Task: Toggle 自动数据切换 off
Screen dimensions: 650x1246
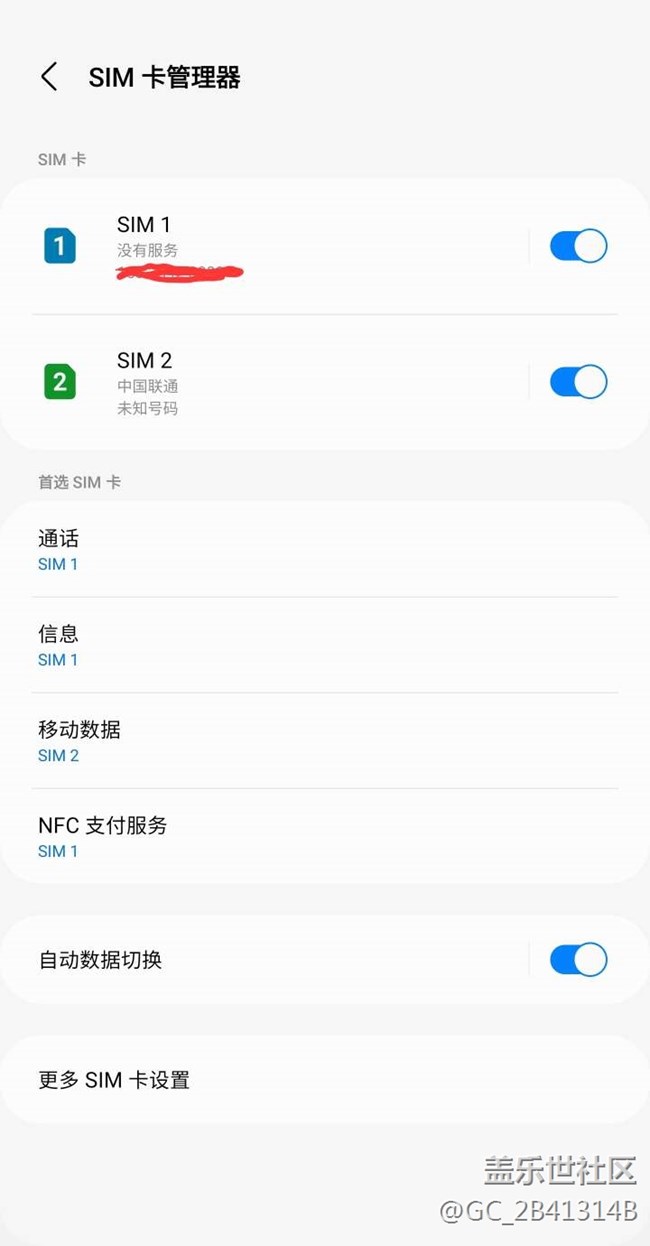Action: coord(578,960)
